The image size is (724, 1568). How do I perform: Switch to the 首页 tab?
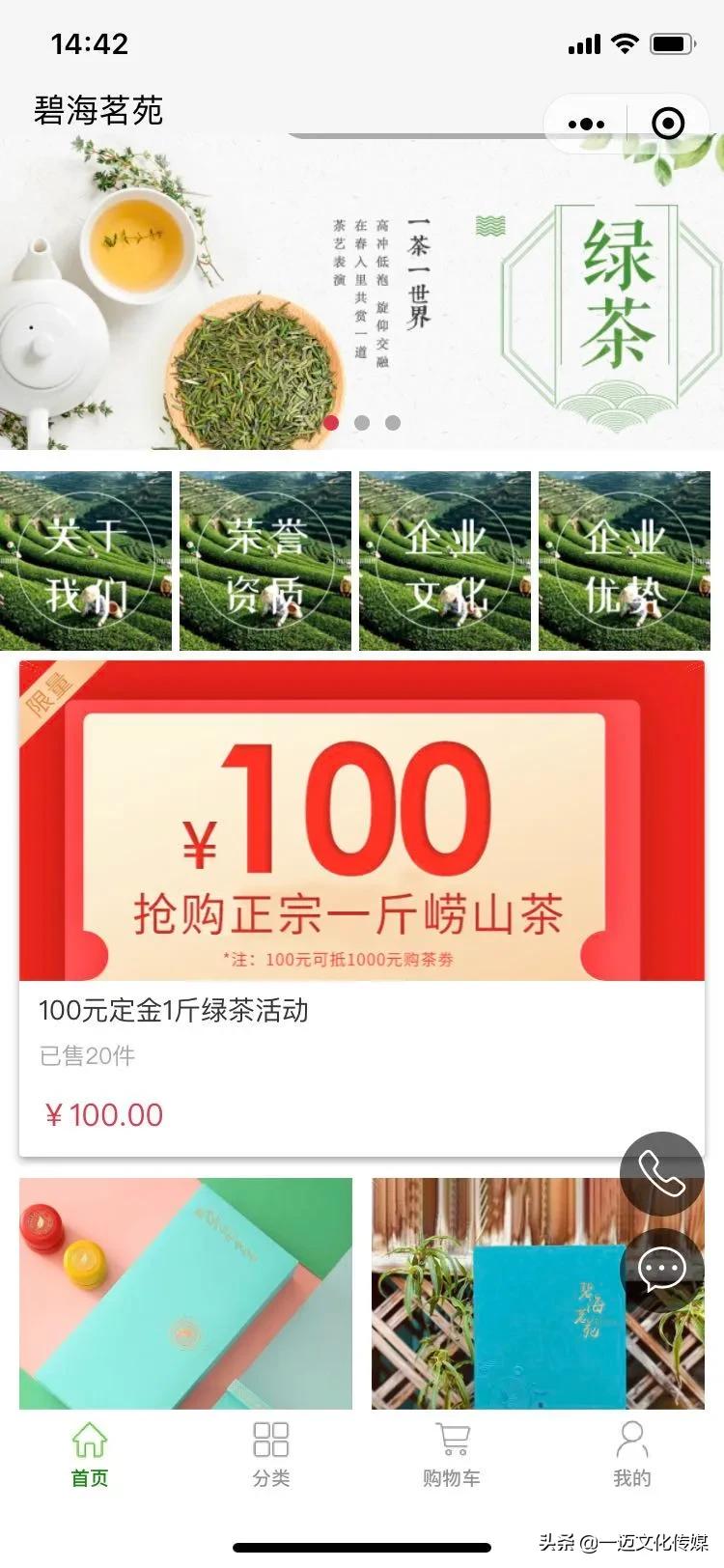pyautogui.click(x=90, y=1453)
